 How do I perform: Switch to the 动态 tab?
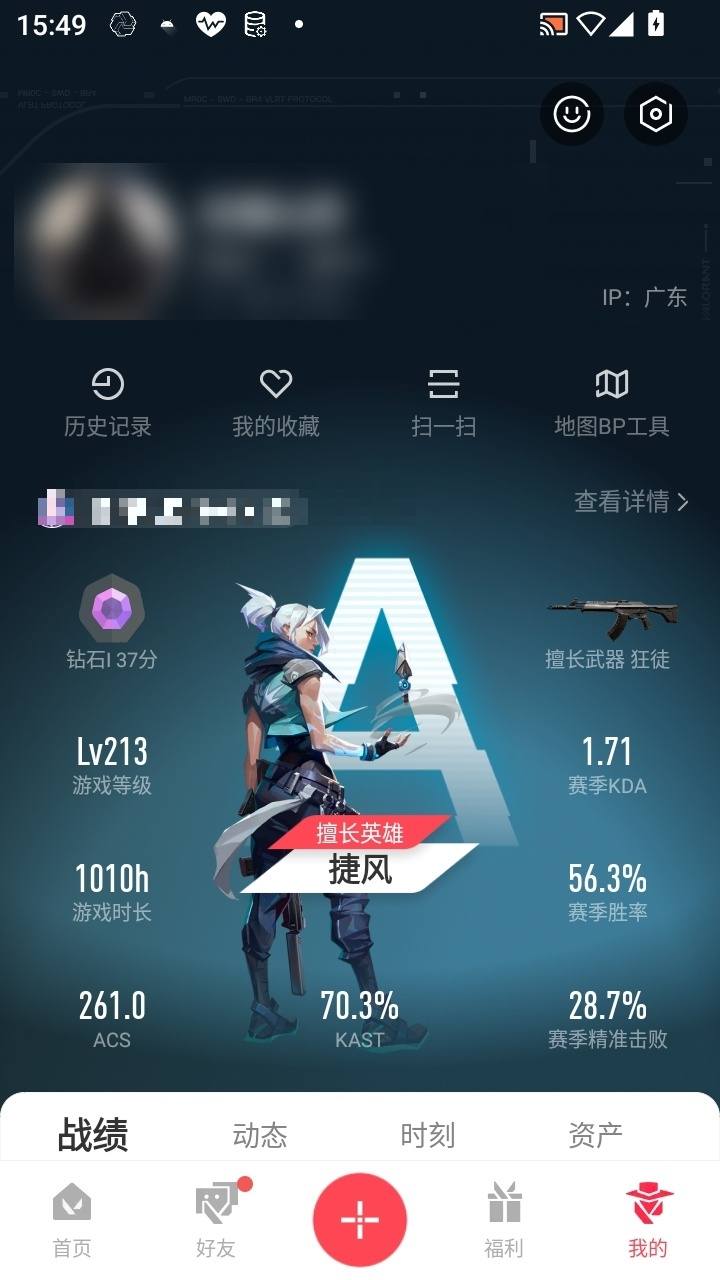click(260, 1135)
